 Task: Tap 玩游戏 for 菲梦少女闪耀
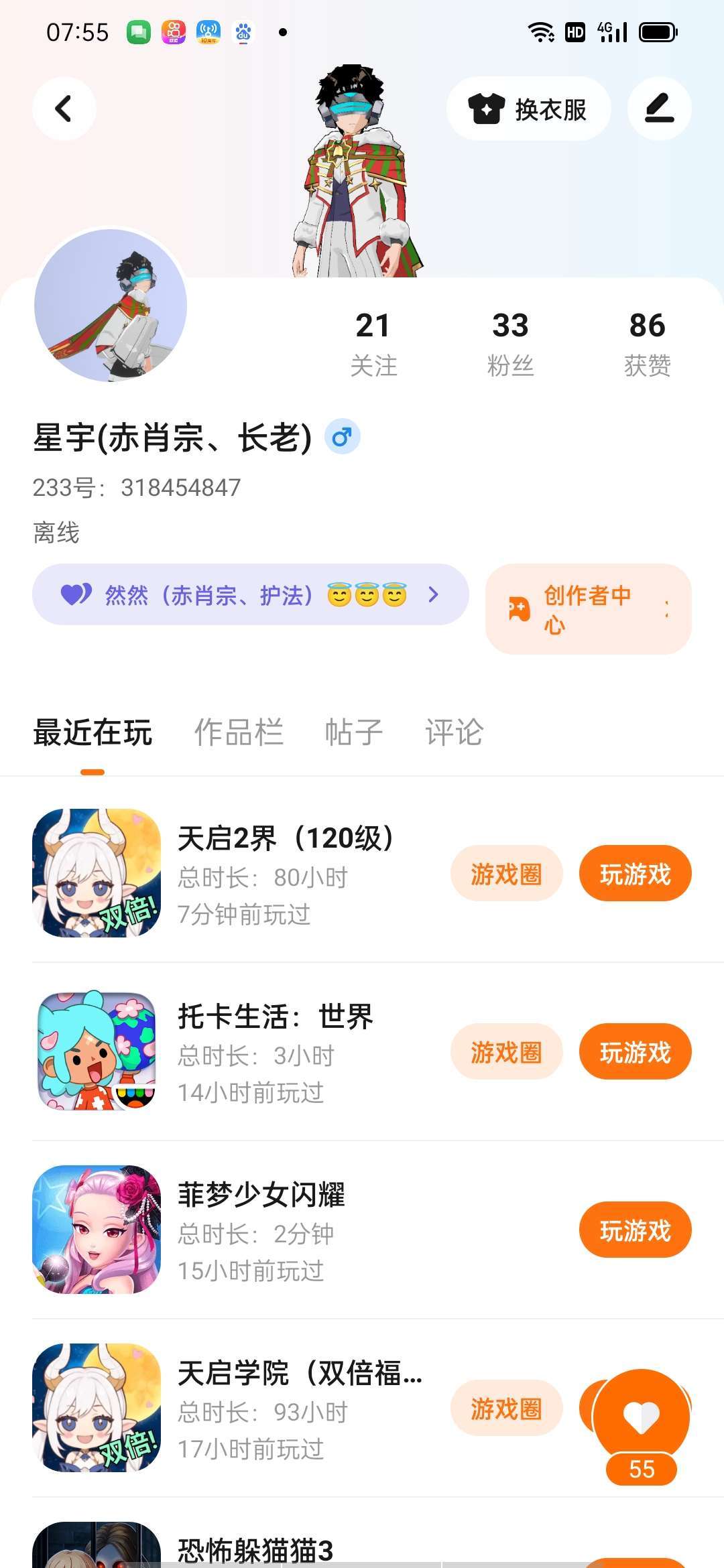pyautogui.click(x=635, y=1230)
